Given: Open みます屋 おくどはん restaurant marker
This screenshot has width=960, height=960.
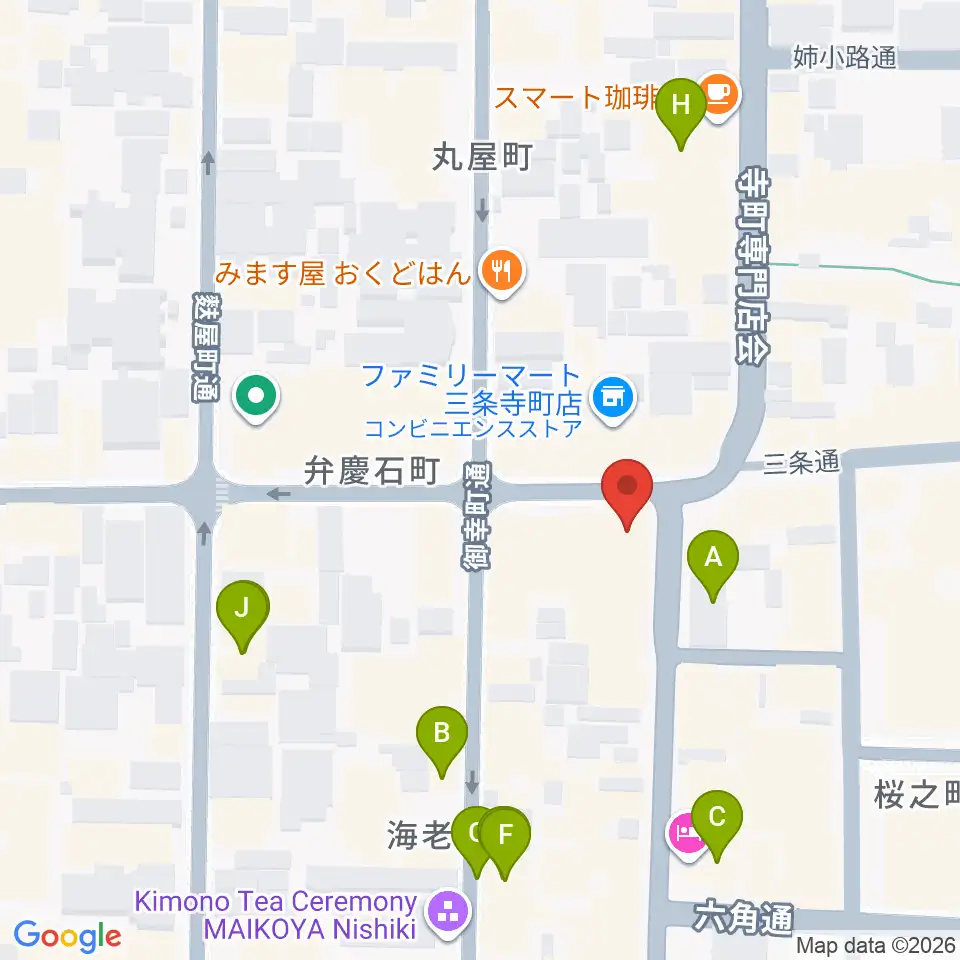Looking at the screenshot, I should coord(501,272).
